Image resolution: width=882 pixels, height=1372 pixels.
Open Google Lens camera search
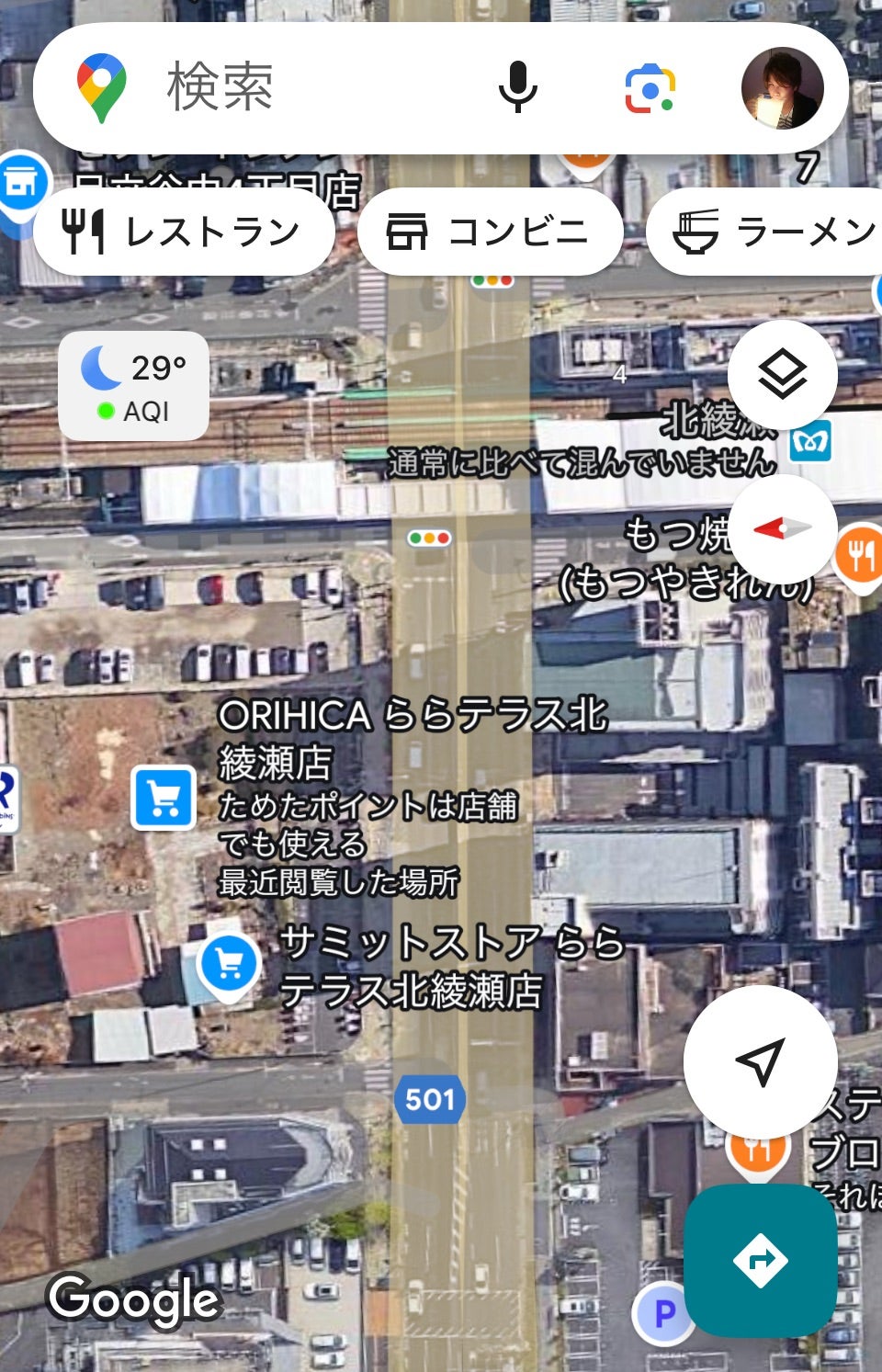click(x=650, y=89)
